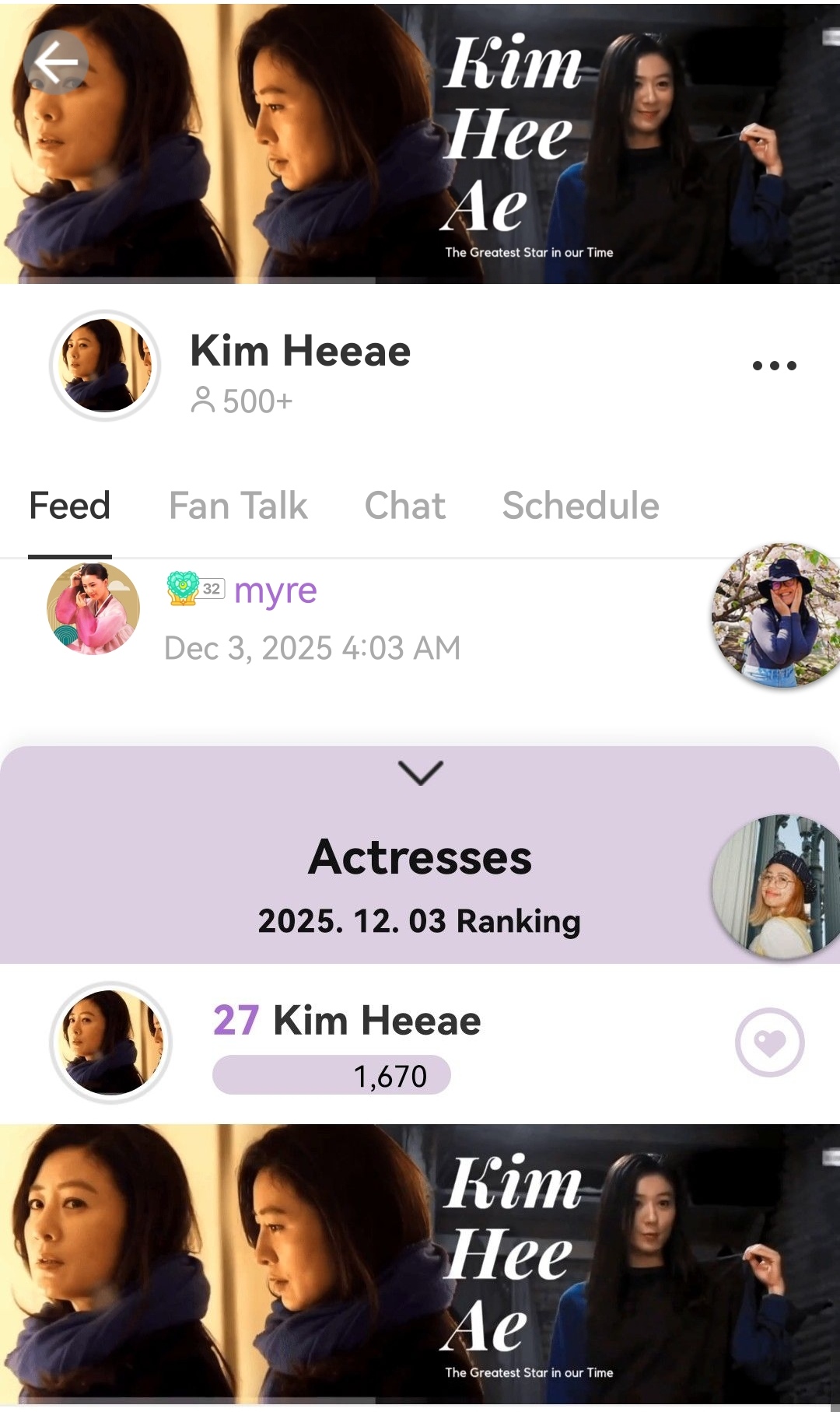Screen dimensions: 840x1412
Task: Go back using the arrow icon
Action: click(x=56, y=62)
